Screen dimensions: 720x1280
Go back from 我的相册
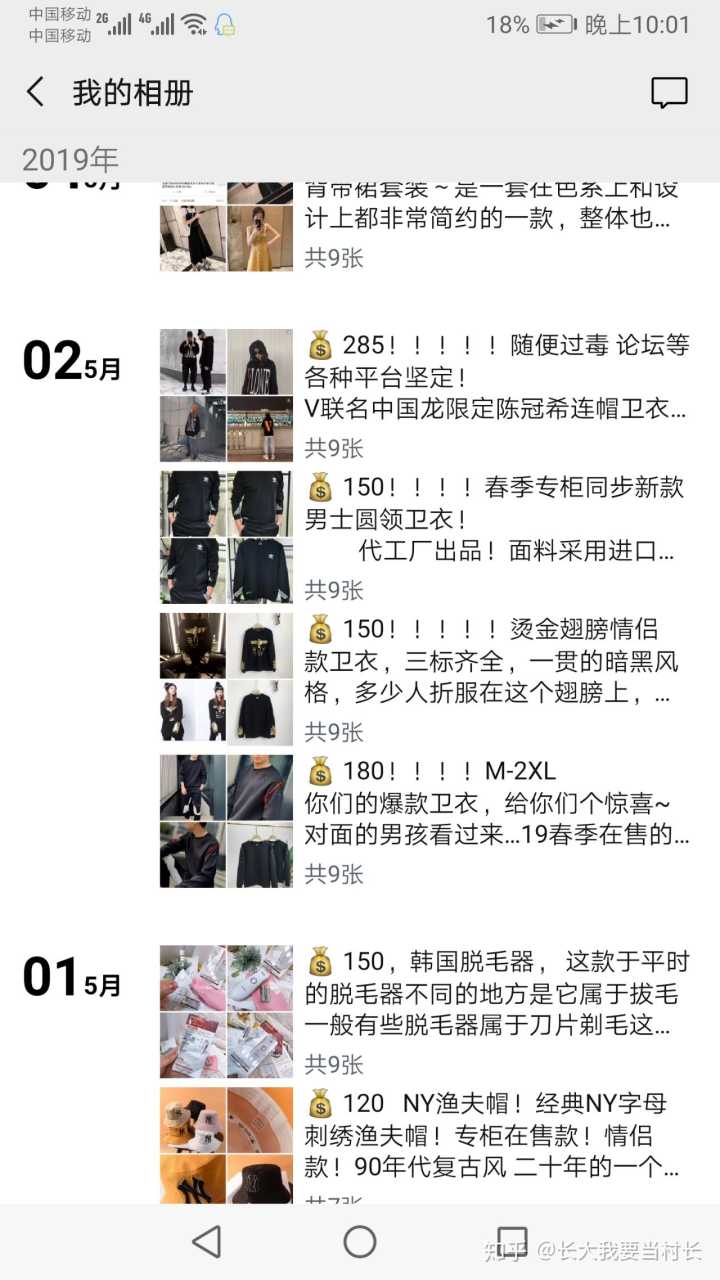pos(36,93)
